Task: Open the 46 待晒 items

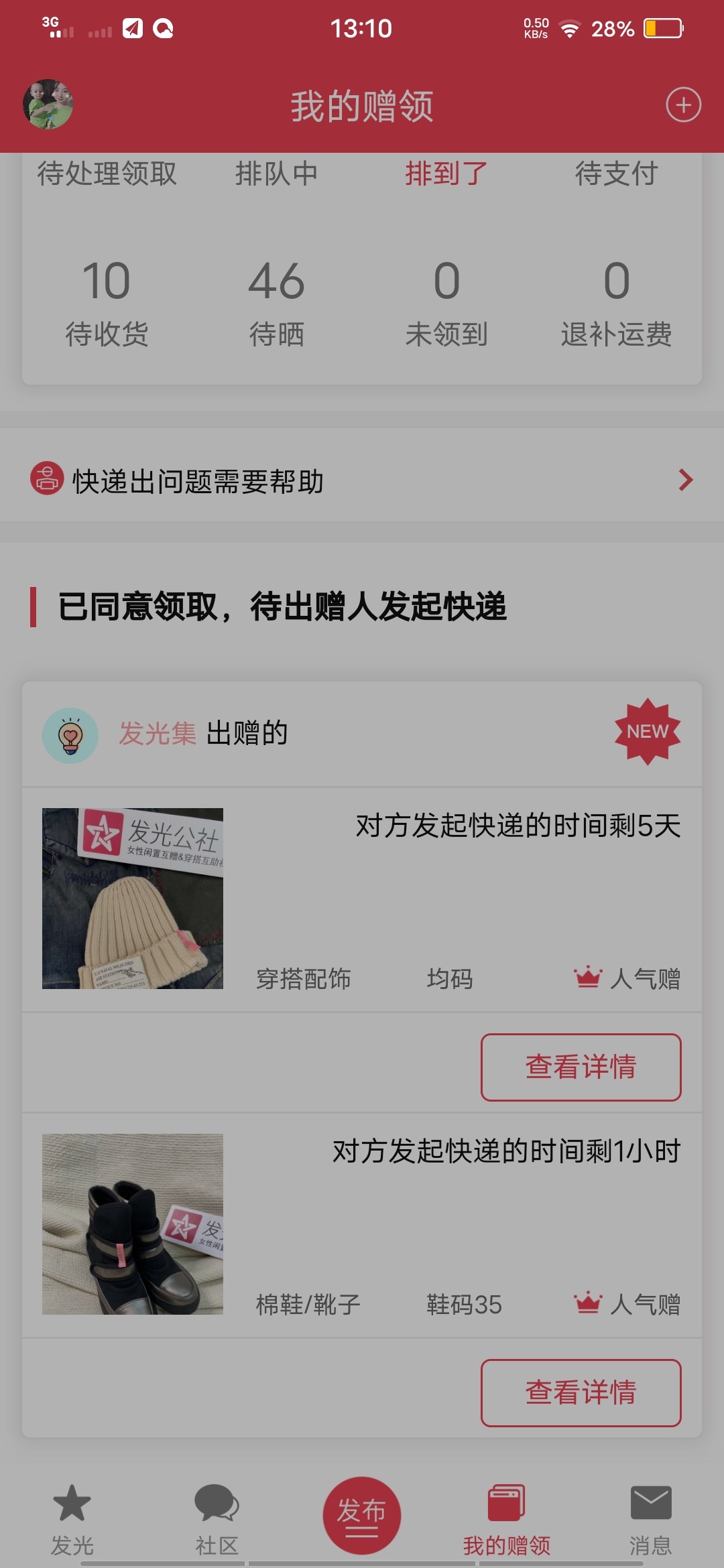Action: 276,304
